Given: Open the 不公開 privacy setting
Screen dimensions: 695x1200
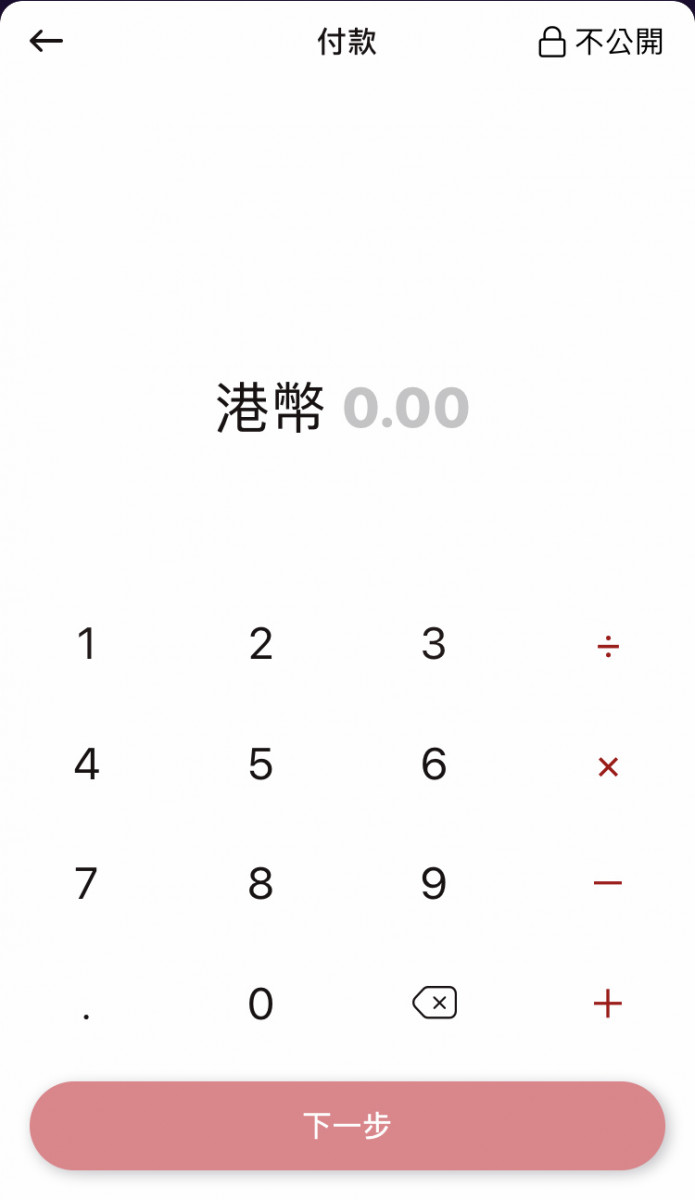Looking at the screenshot, I should [601, 42].
